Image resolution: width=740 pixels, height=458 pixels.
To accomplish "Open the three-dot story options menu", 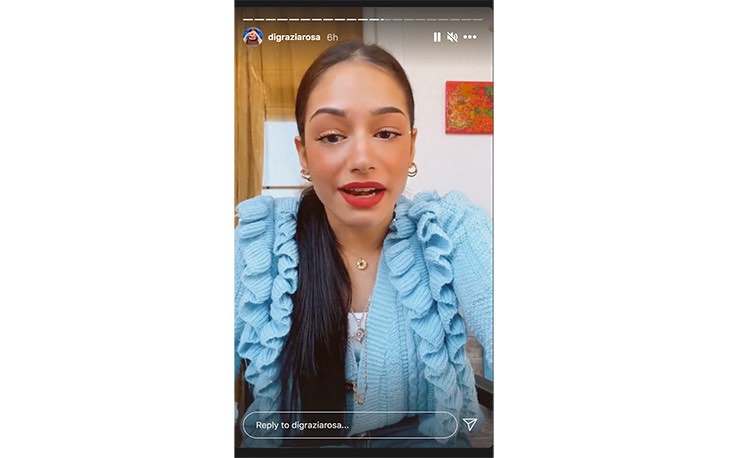I will click(x=470, y=37).
